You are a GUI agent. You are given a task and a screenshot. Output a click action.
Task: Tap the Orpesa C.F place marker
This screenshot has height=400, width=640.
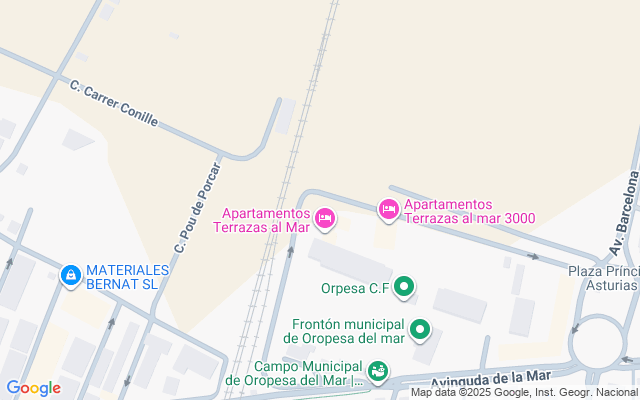point(404,289)
